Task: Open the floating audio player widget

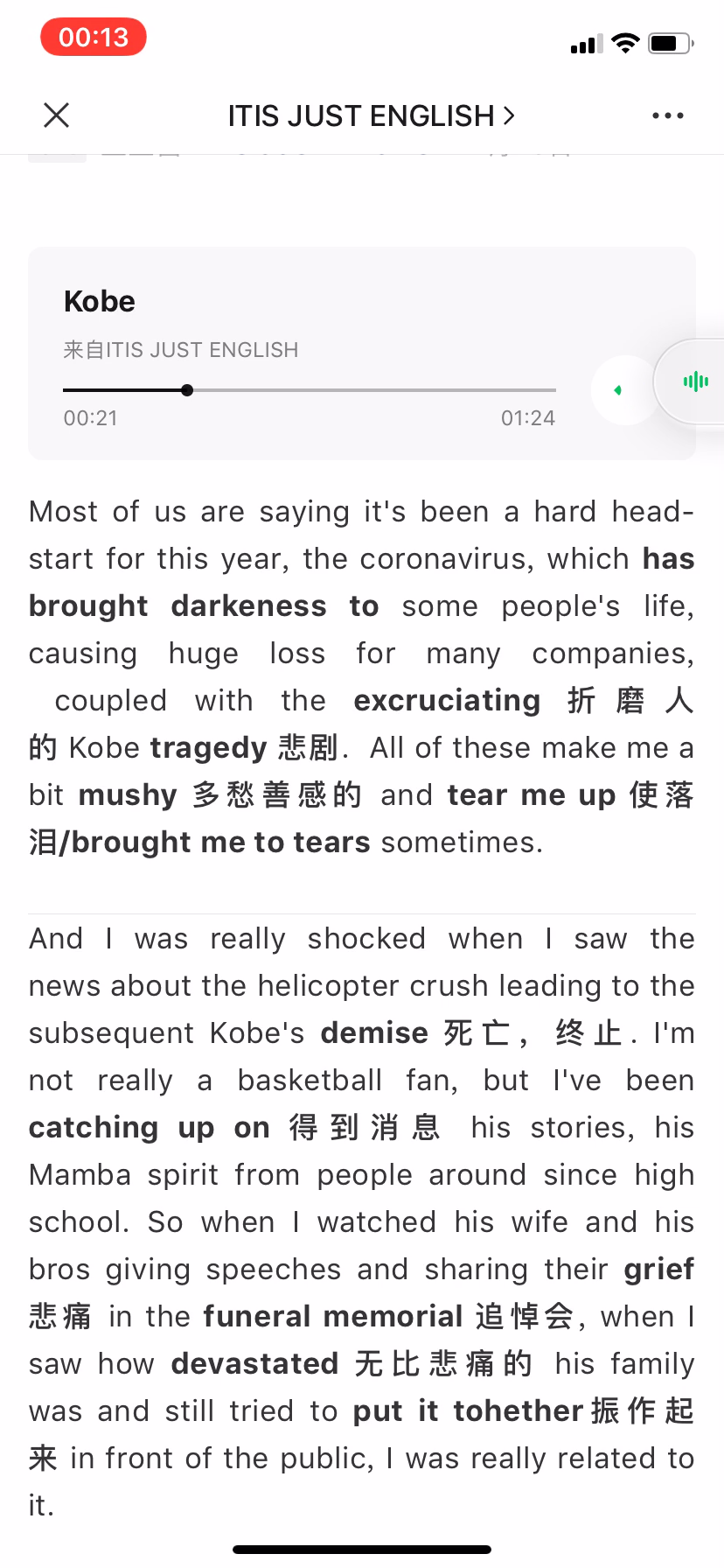Action: pos(695,381)
